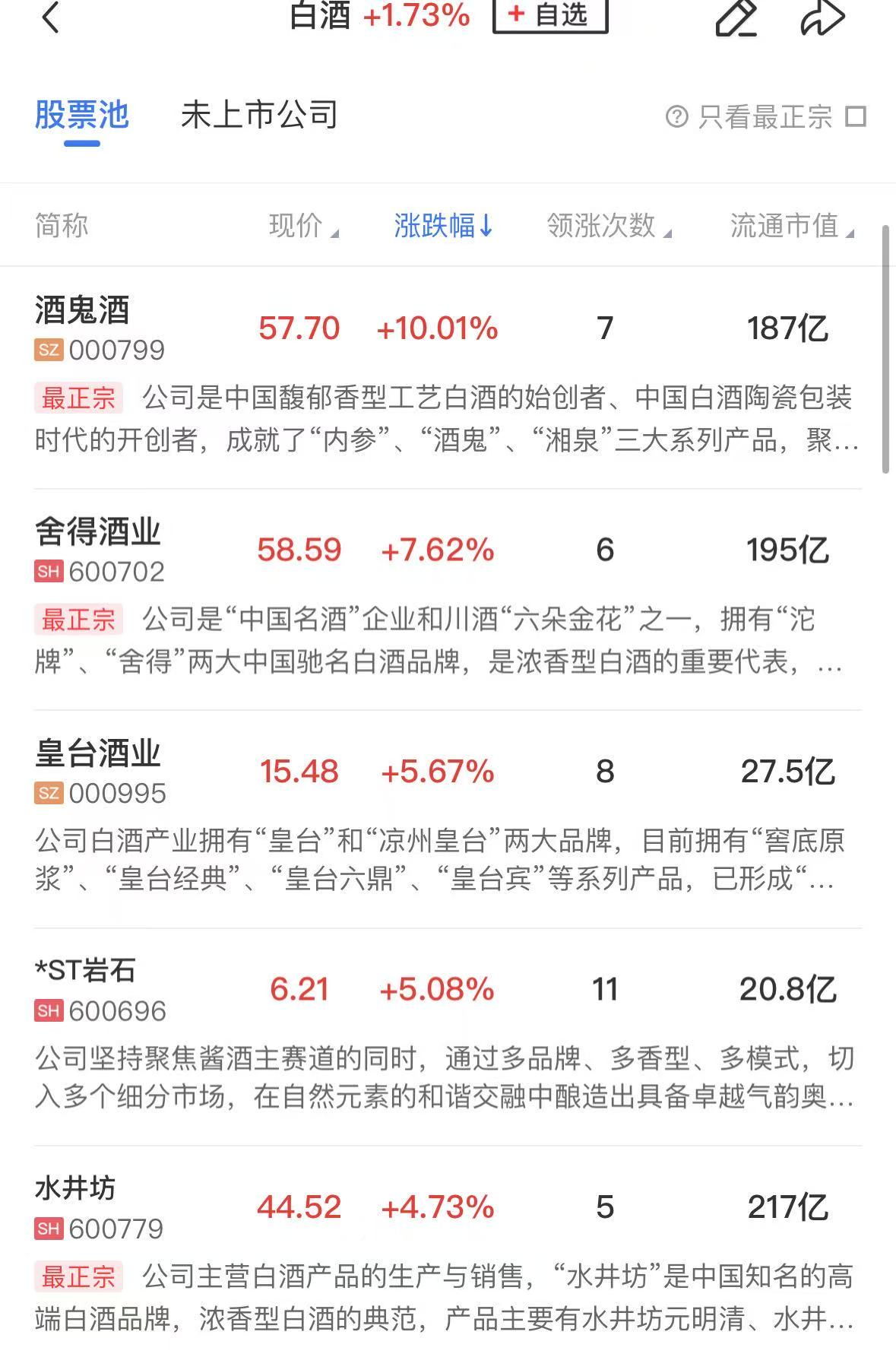The width and height of the screenshot is (896, 1354).
Task: Sort stocks by 涨跌幅
Action: click(443, 226)
